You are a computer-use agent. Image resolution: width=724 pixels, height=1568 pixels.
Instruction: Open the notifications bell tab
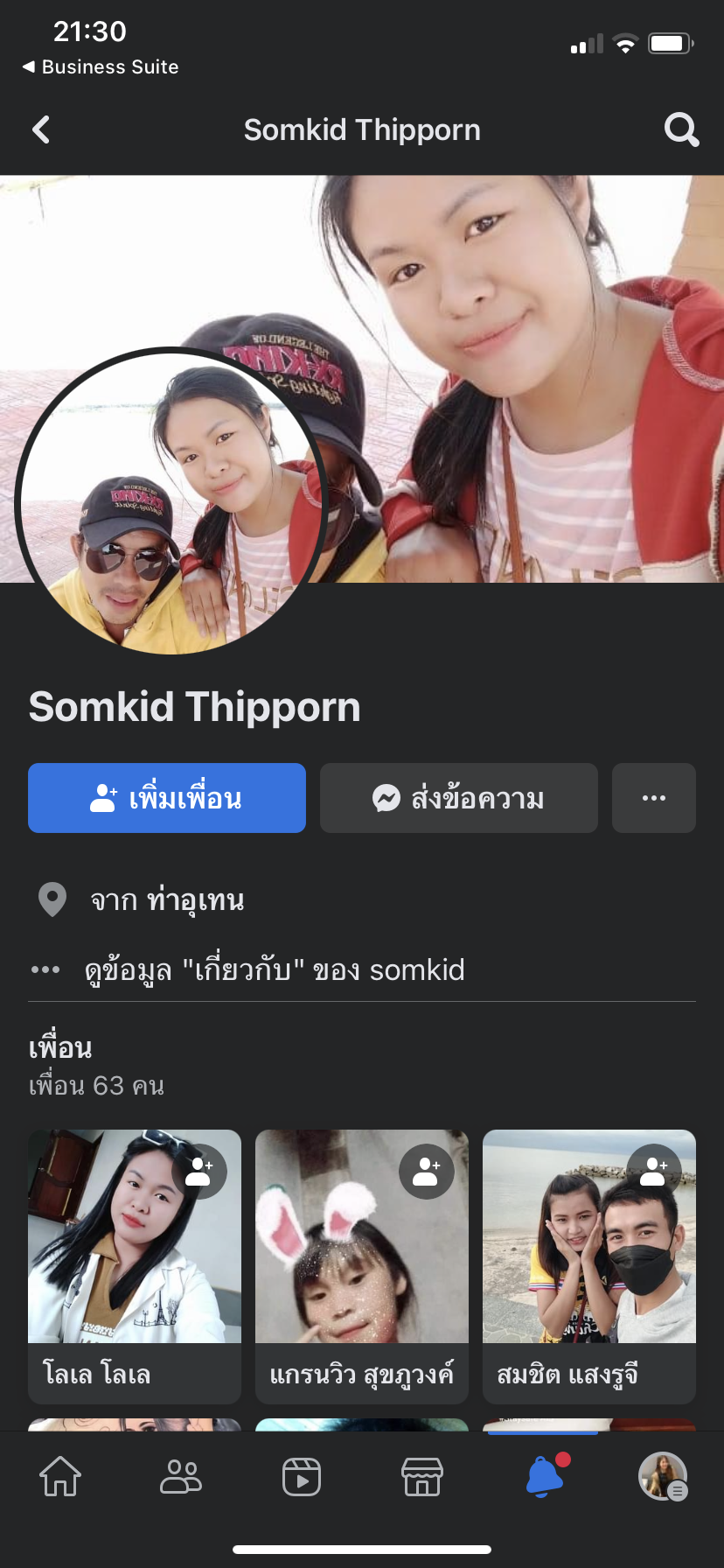click(x=544, y=1477)
